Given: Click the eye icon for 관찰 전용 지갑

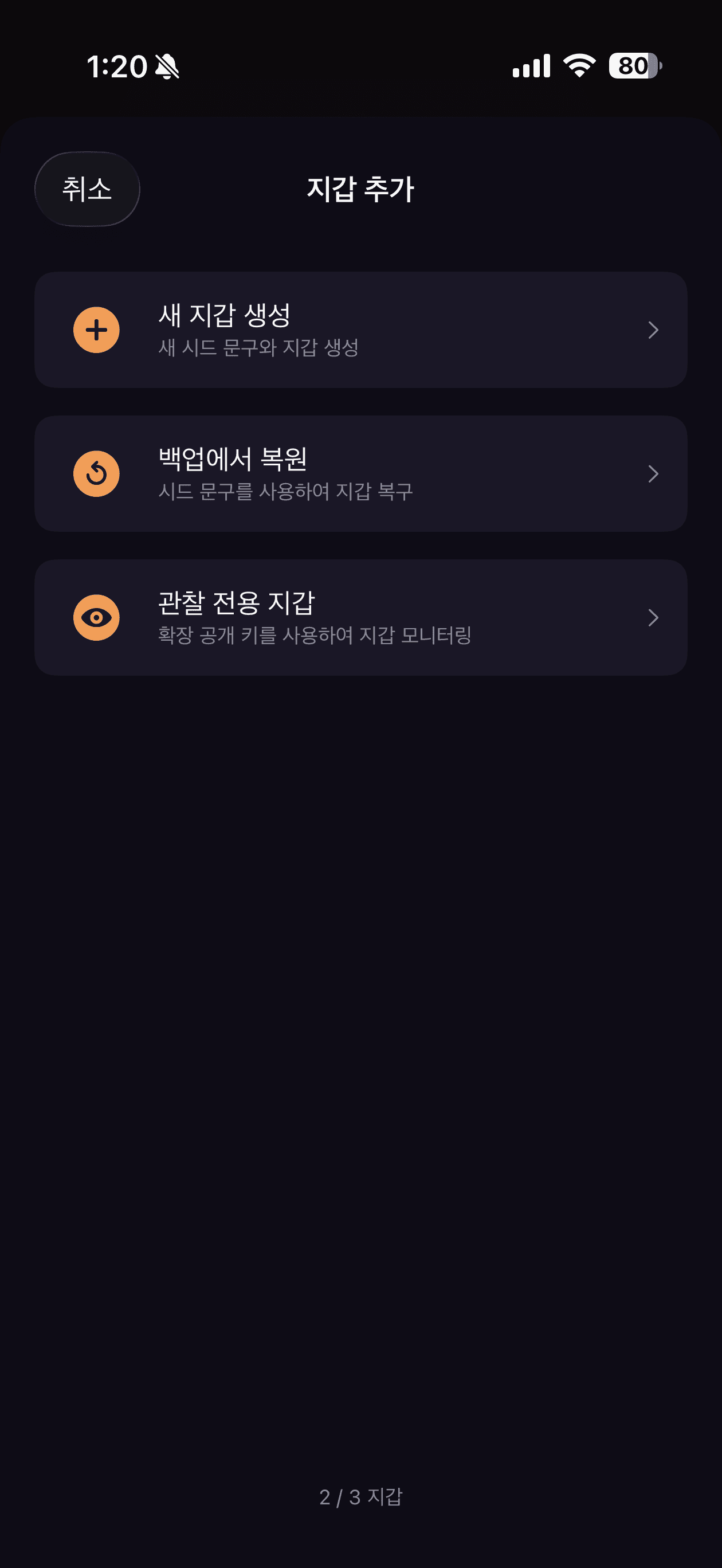Looking at the screenshot, I should [96, 617].
